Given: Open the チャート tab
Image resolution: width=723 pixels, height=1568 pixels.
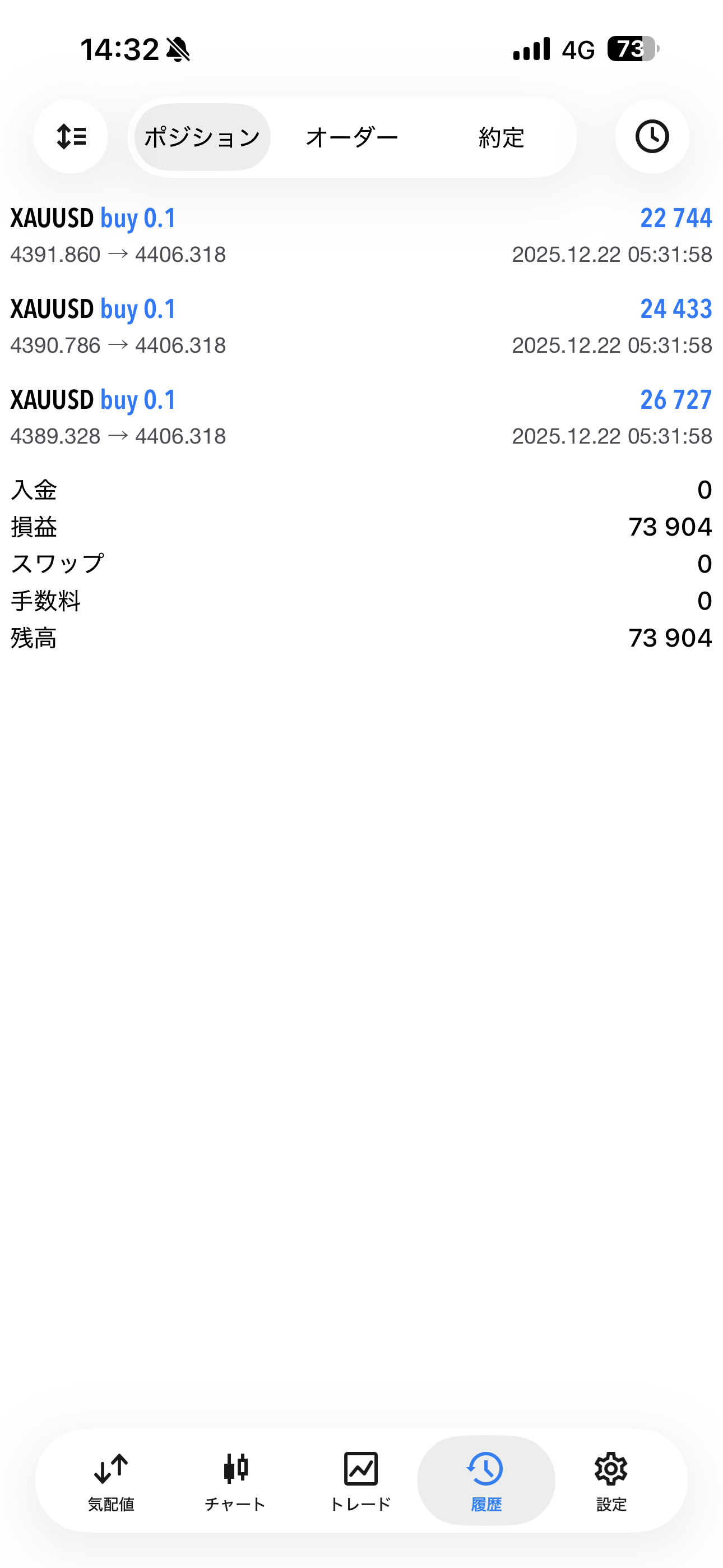Looking at the screenshot, I should point(235,1481).
